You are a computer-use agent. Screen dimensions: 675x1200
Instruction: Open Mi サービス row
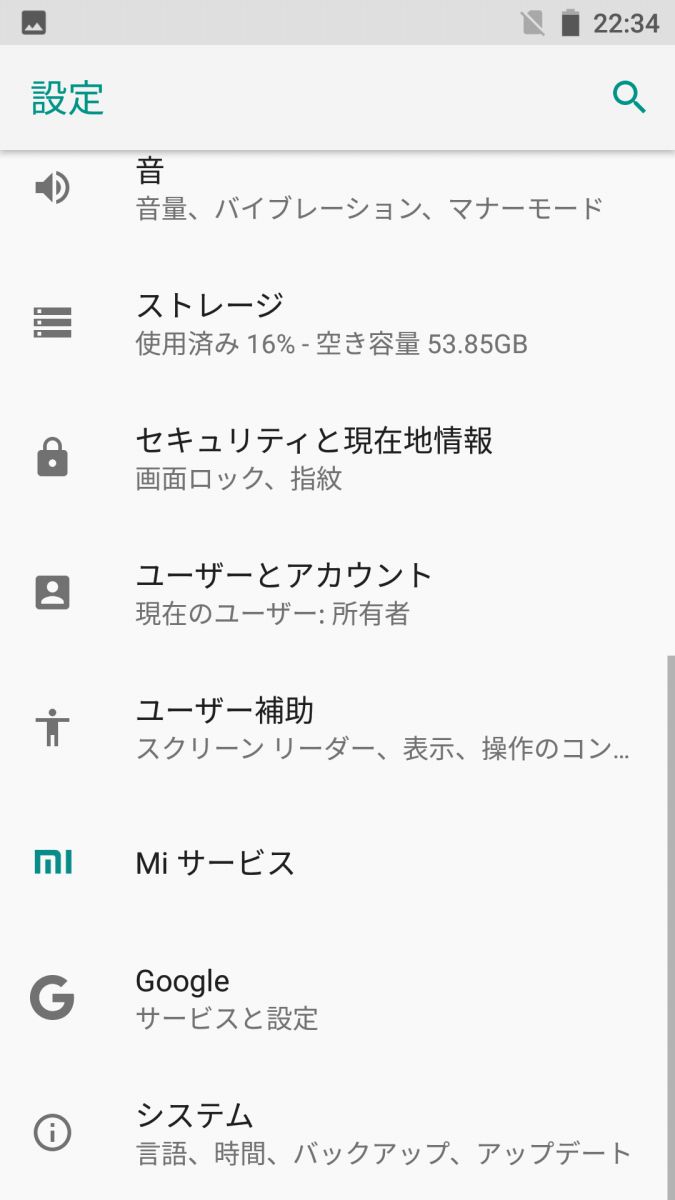point(337,863)
